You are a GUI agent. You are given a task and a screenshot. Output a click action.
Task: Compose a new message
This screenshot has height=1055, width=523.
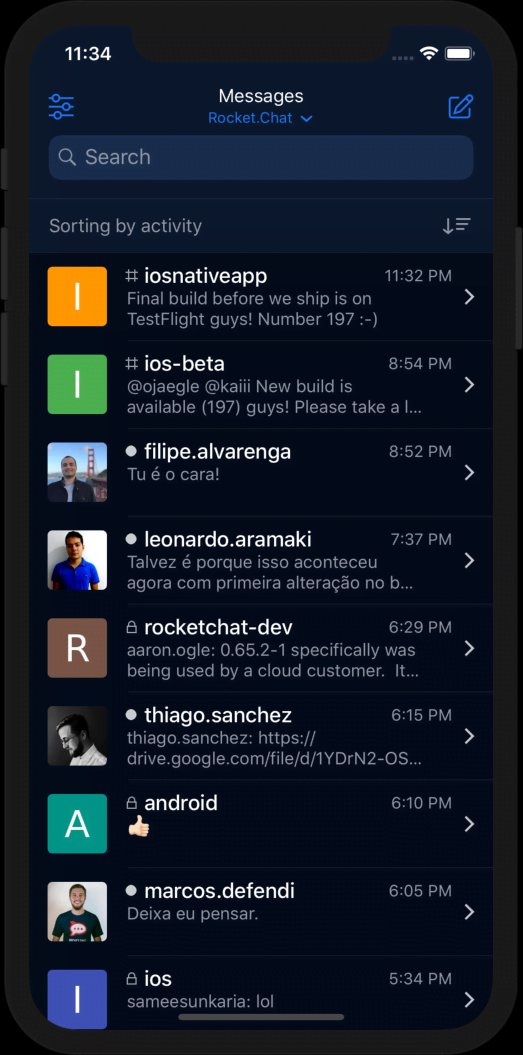tap(461, 107)
